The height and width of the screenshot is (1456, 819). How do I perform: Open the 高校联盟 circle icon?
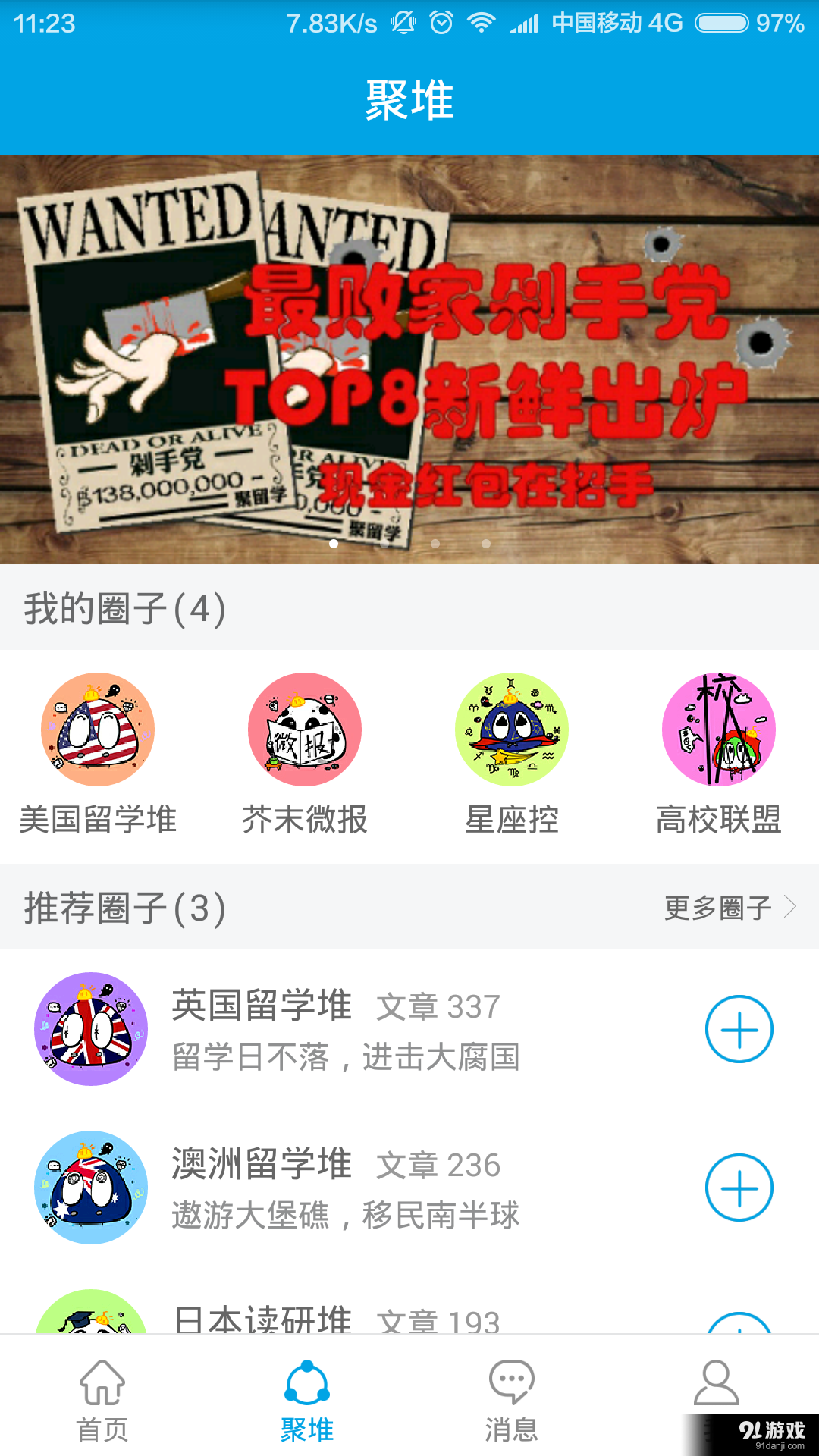718,730
